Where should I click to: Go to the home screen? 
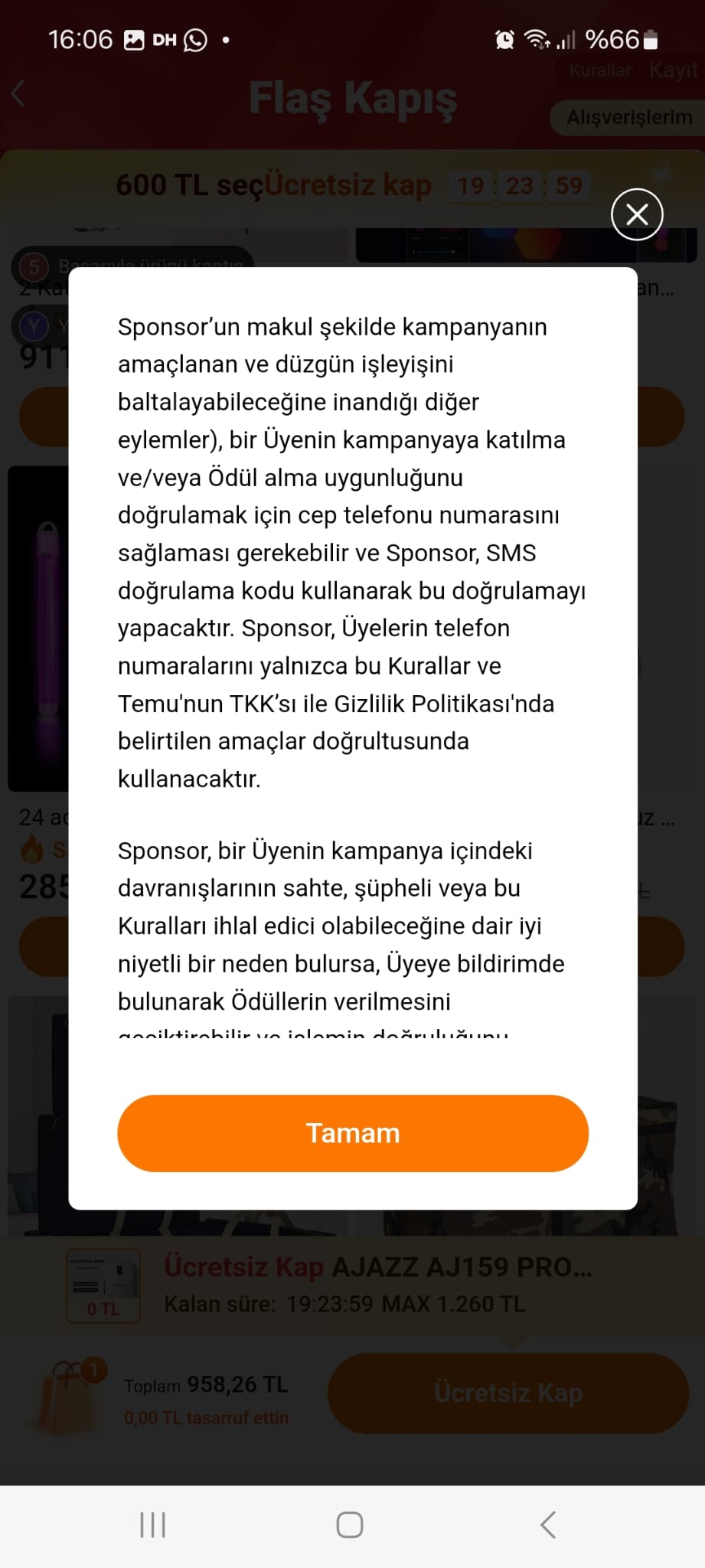coord(350,1524)
